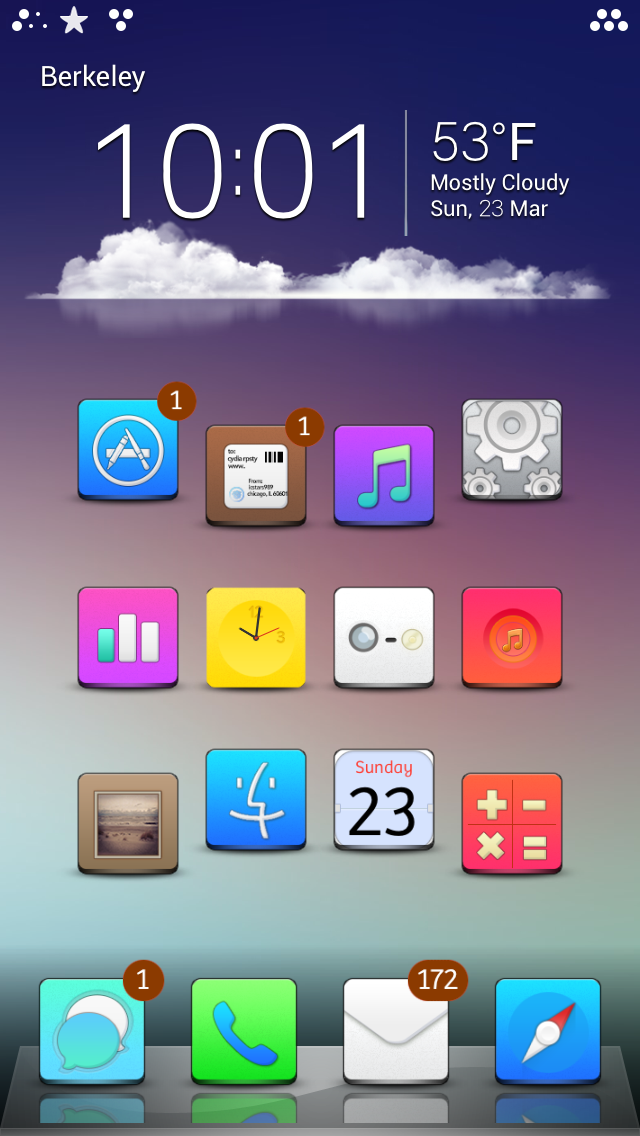Launch the white Camera app
Screen dimensions: 640x1136
pyautogui.click(x=384, y=638)
